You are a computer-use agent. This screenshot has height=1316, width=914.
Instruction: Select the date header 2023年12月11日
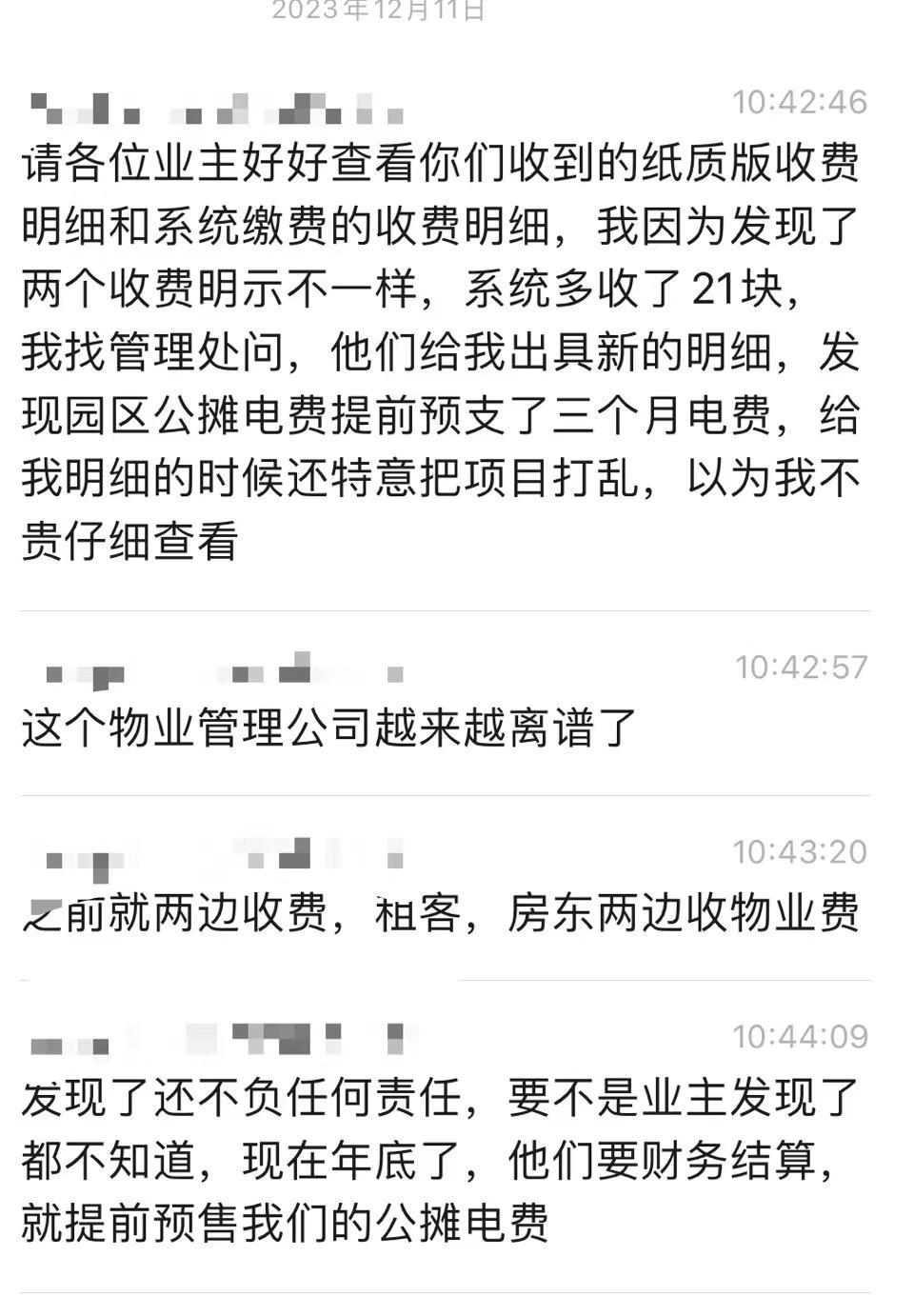(379, 14)
